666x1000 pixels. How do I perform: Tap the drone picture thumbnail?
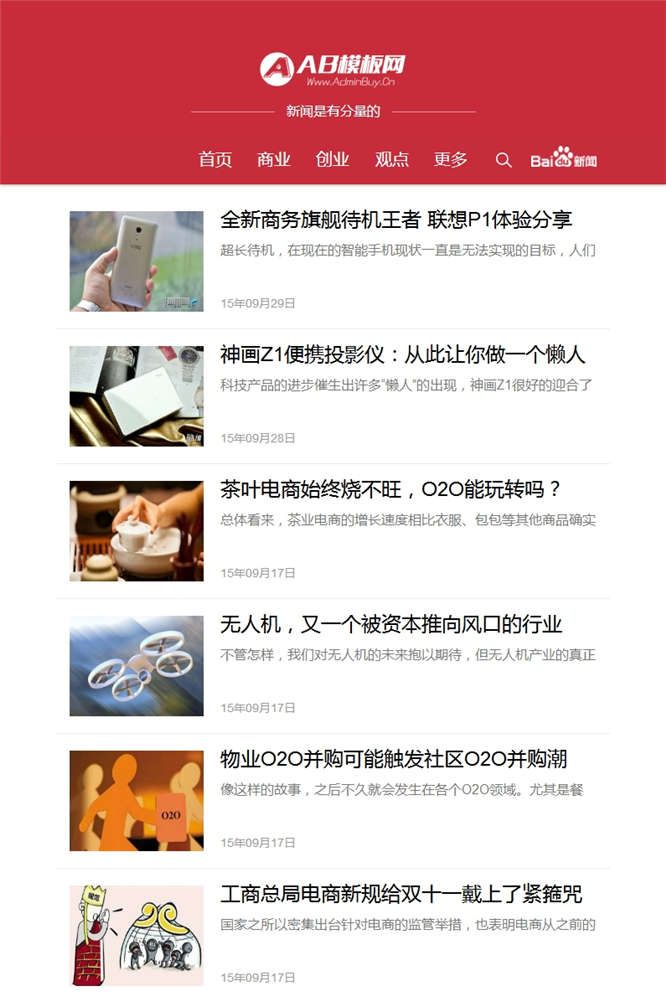coord(136,666)
